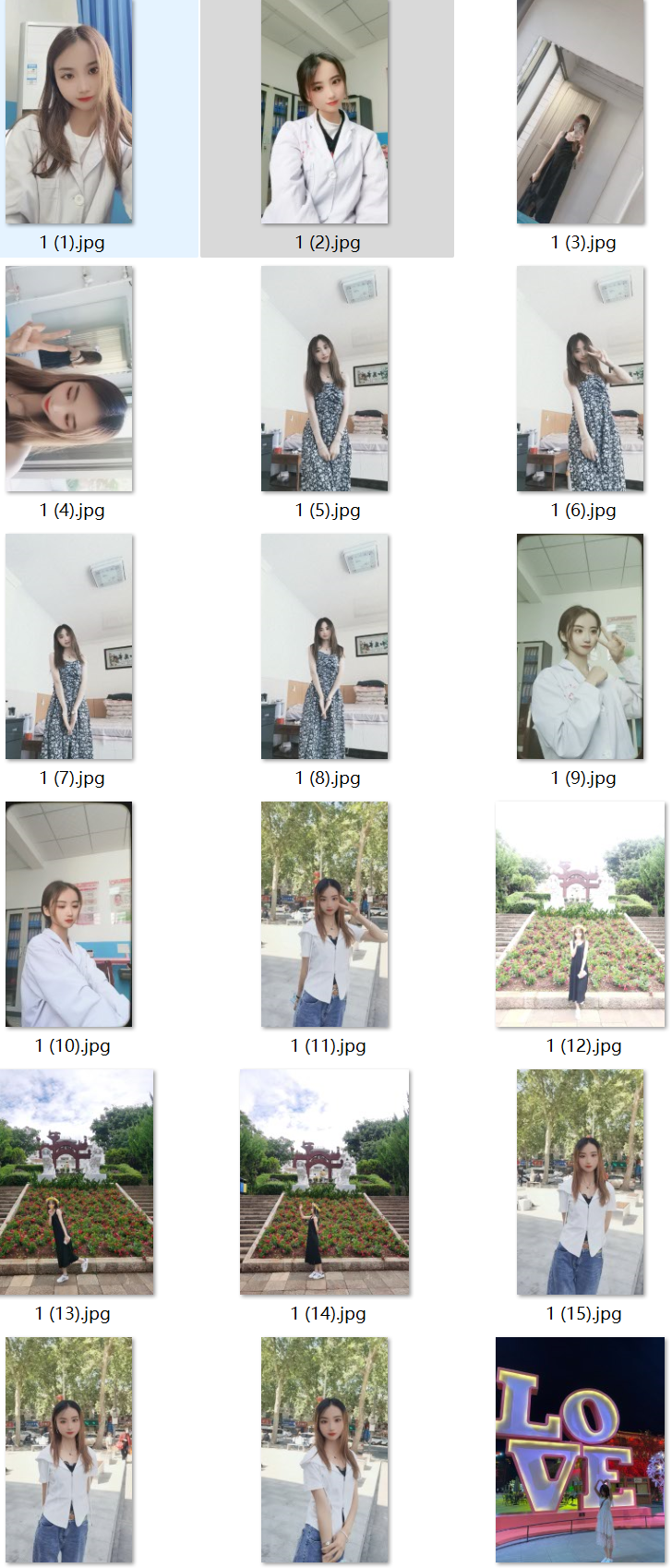
Task: Open the 1 (12).jpg picture
Action: click(581, 914)
